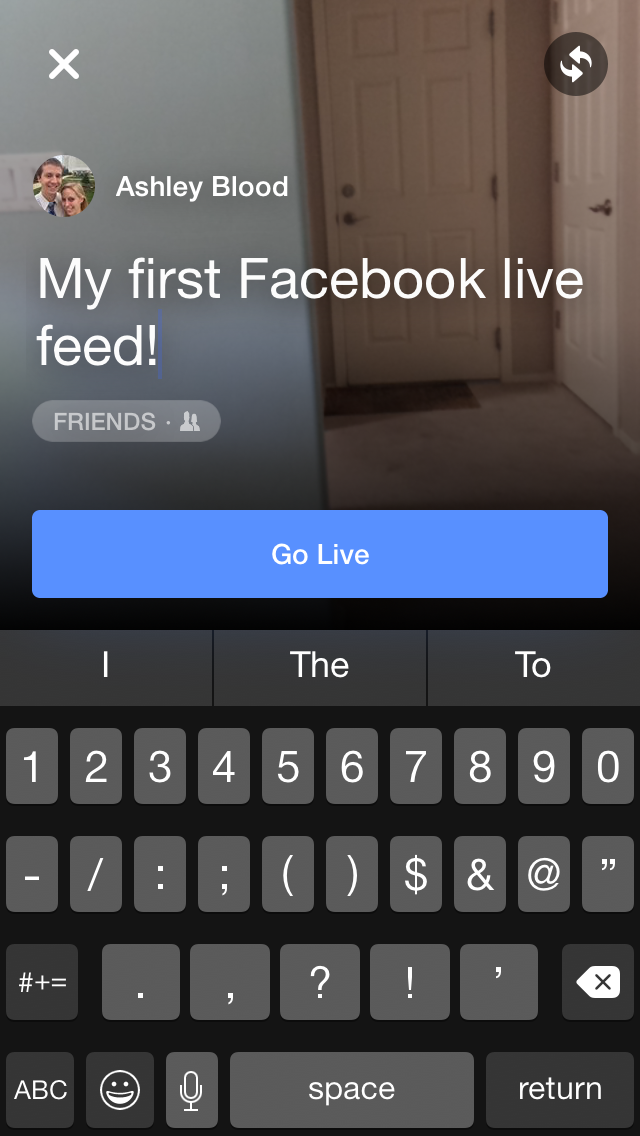Screen dimensions: 640x1136
Task: Switch keyboard back to ABC letters
Action: pyautogui.click(x=40, y=1089)
